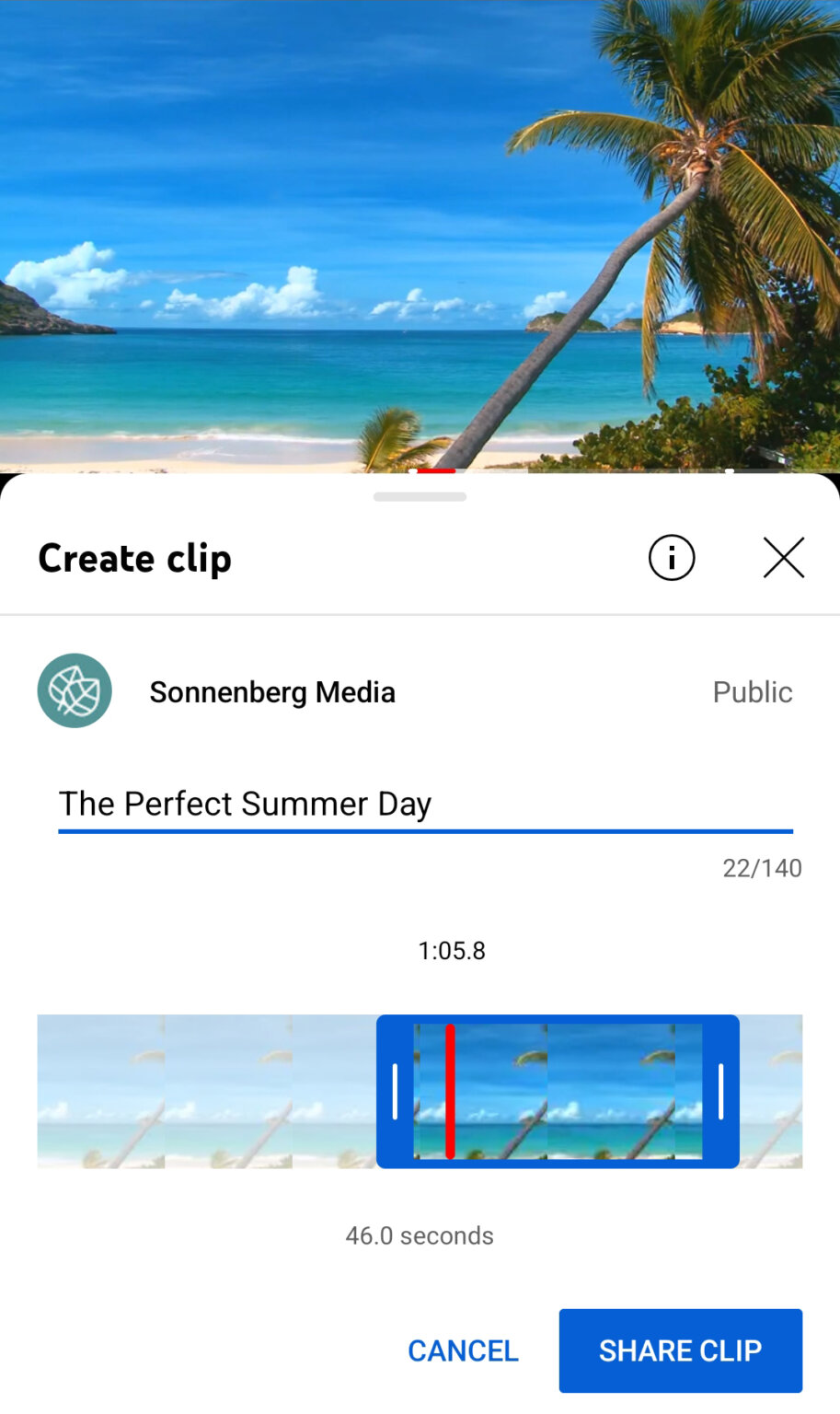Click the Sonnenberg Media channel avatar
The width and height of the screenshot is (840, 1414).
(x=74, y=691)
